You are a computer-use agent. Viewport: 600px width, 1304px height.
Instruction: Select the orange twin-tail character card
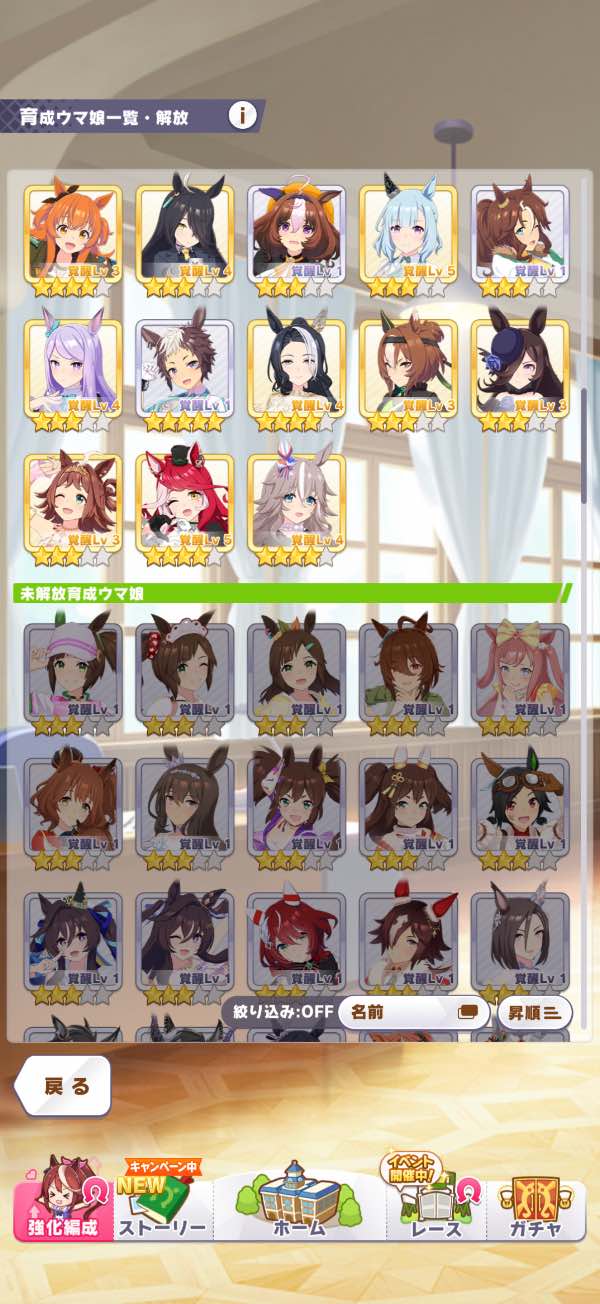coord(73,240)
